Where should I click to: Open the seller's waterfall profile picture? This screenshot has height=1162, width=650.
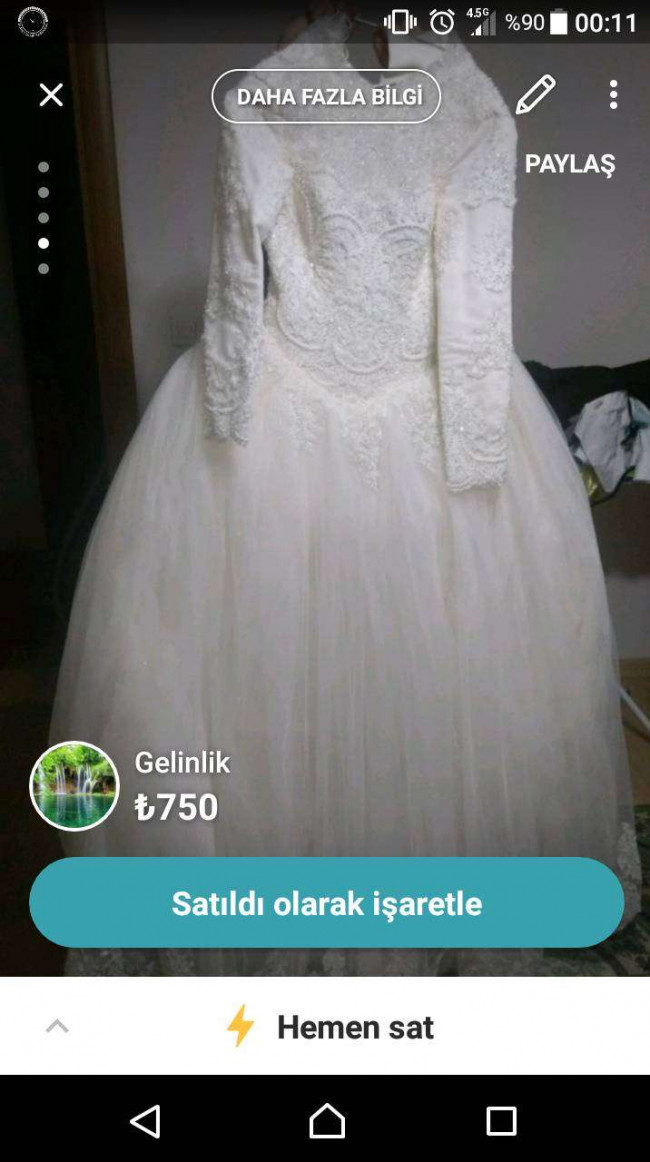pyautogui.click(x=74, y=786)
